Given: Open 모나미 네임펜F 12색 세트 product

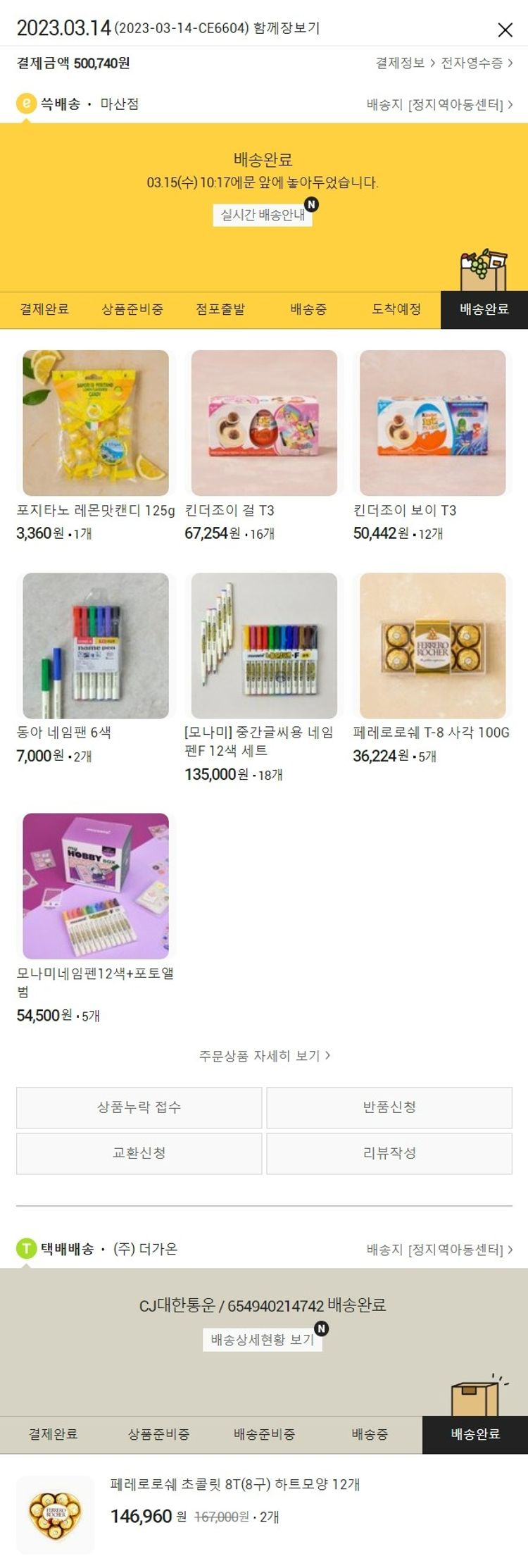Looking at the screenshot, I should [x=264, y=645].
